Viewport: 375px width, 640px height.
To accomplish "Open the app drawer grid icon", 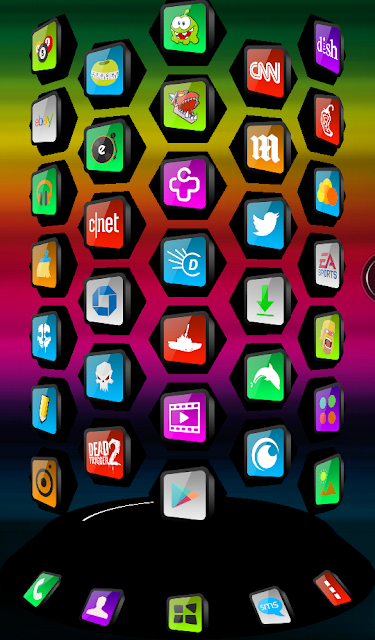I will pos(186,614).
